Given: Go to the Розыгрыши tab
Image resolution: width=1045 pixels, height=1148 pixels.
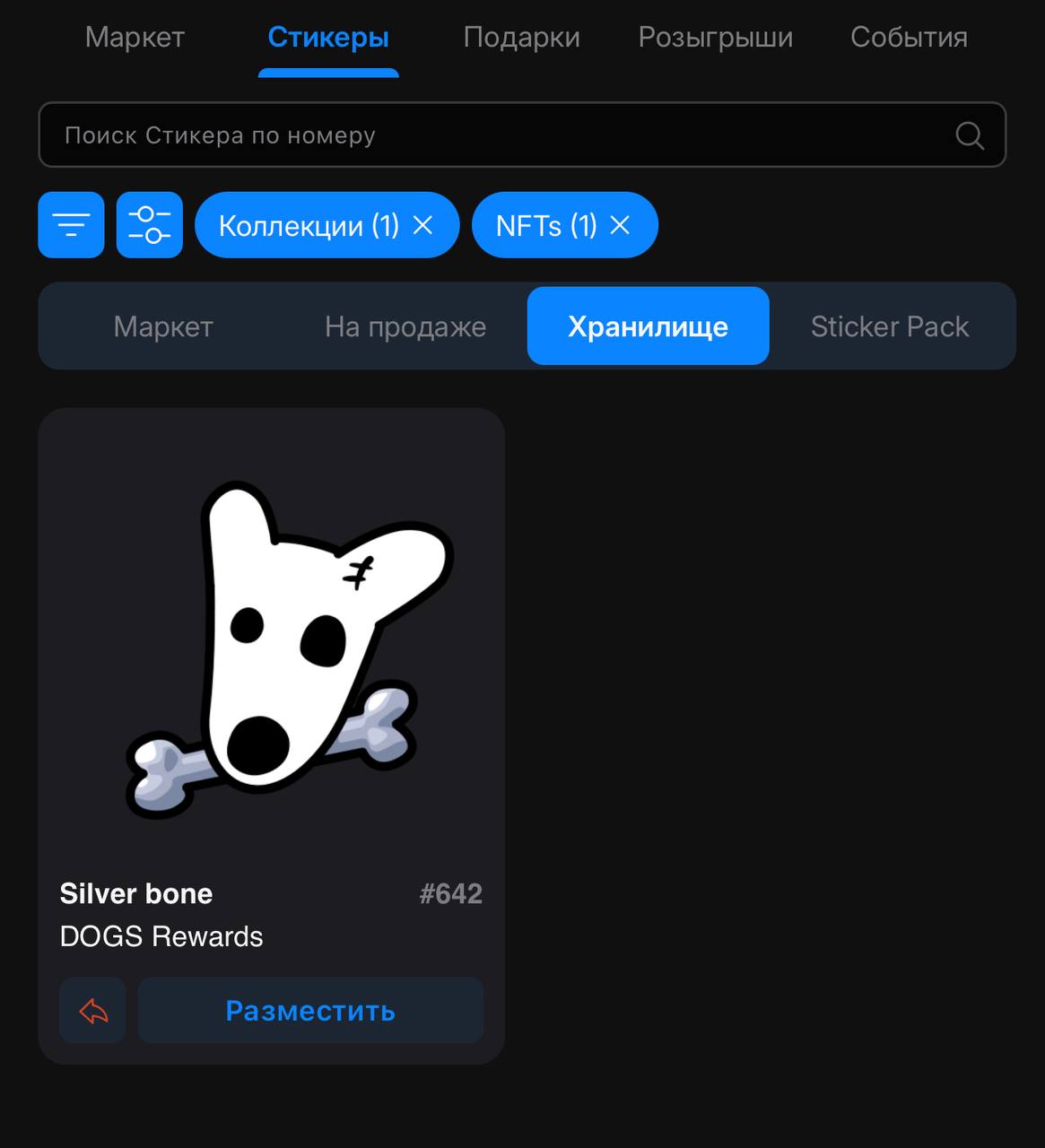Looking at the screenshot, I should coord(715,38).
